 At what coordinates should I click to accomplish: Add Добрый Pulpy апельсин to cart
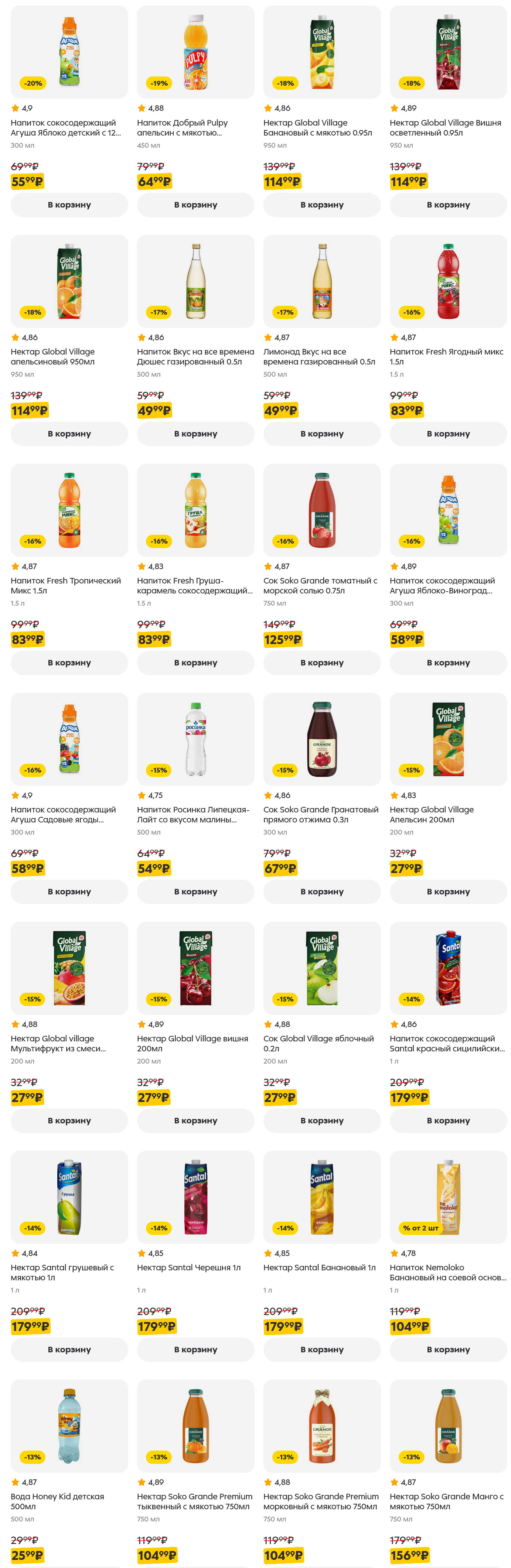pyautogui.click(x=195, y=205)
